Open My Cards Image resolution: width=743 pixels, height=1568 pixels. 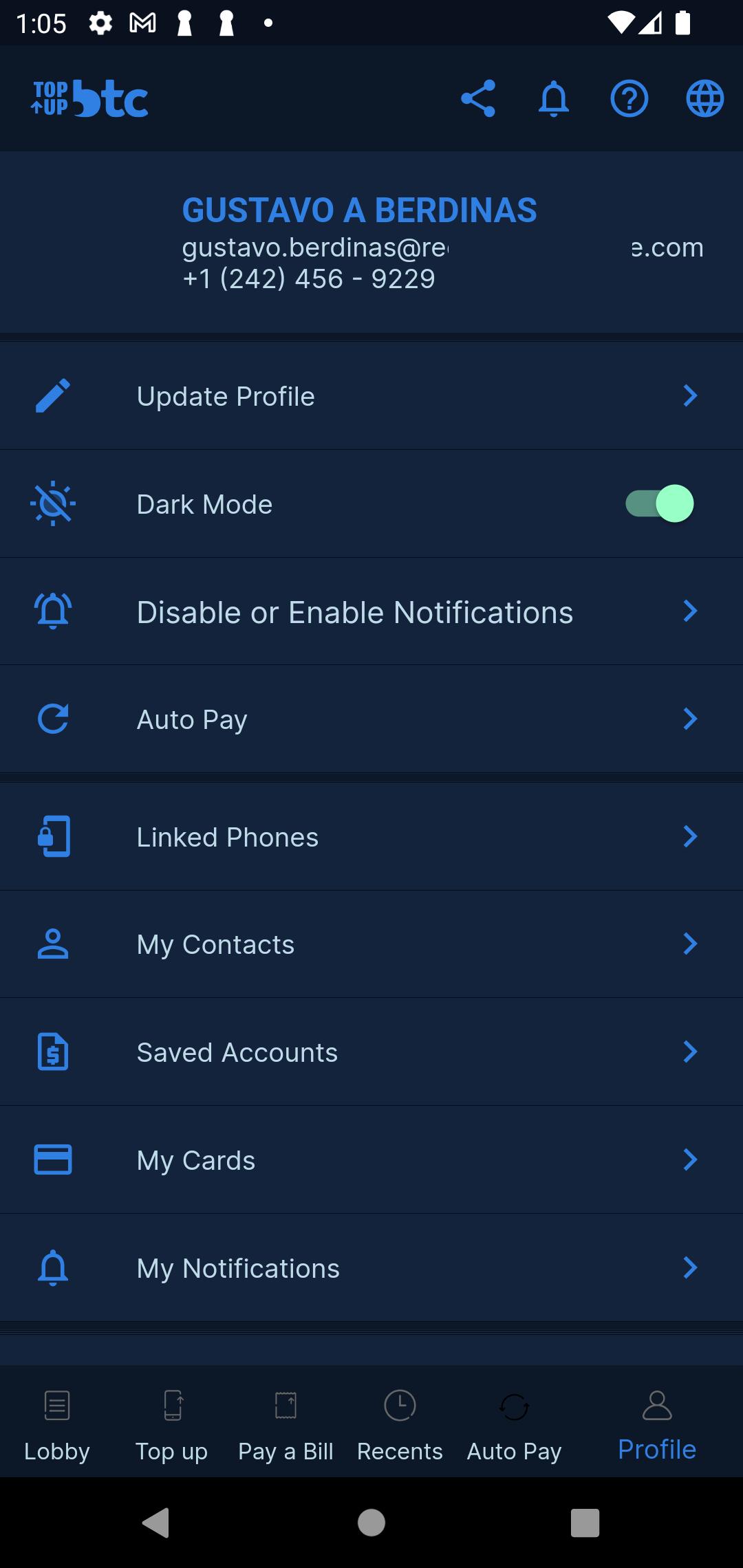click(371, 1160)
